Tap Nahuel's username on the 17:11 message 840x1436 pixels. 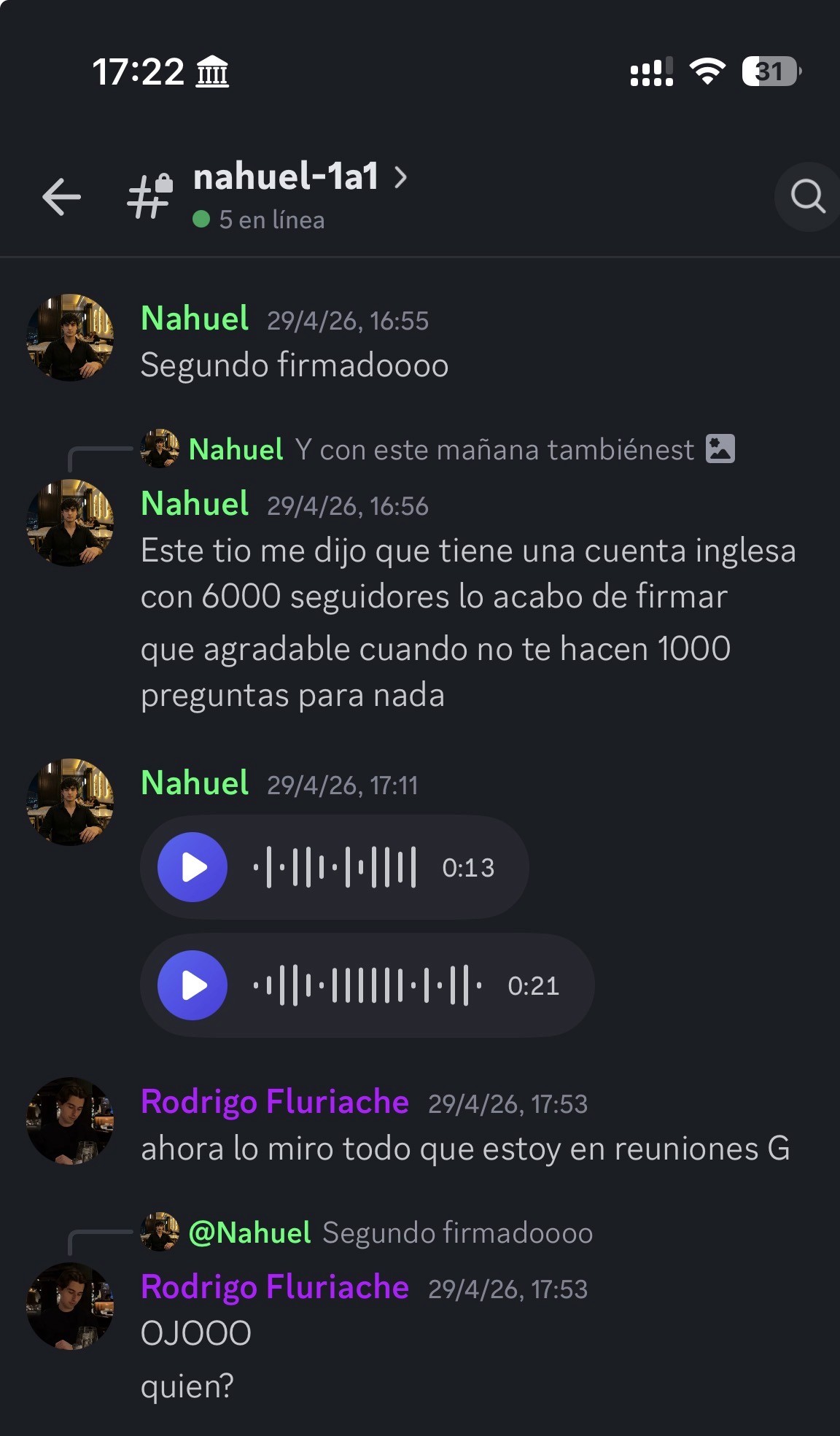point(195,783)
